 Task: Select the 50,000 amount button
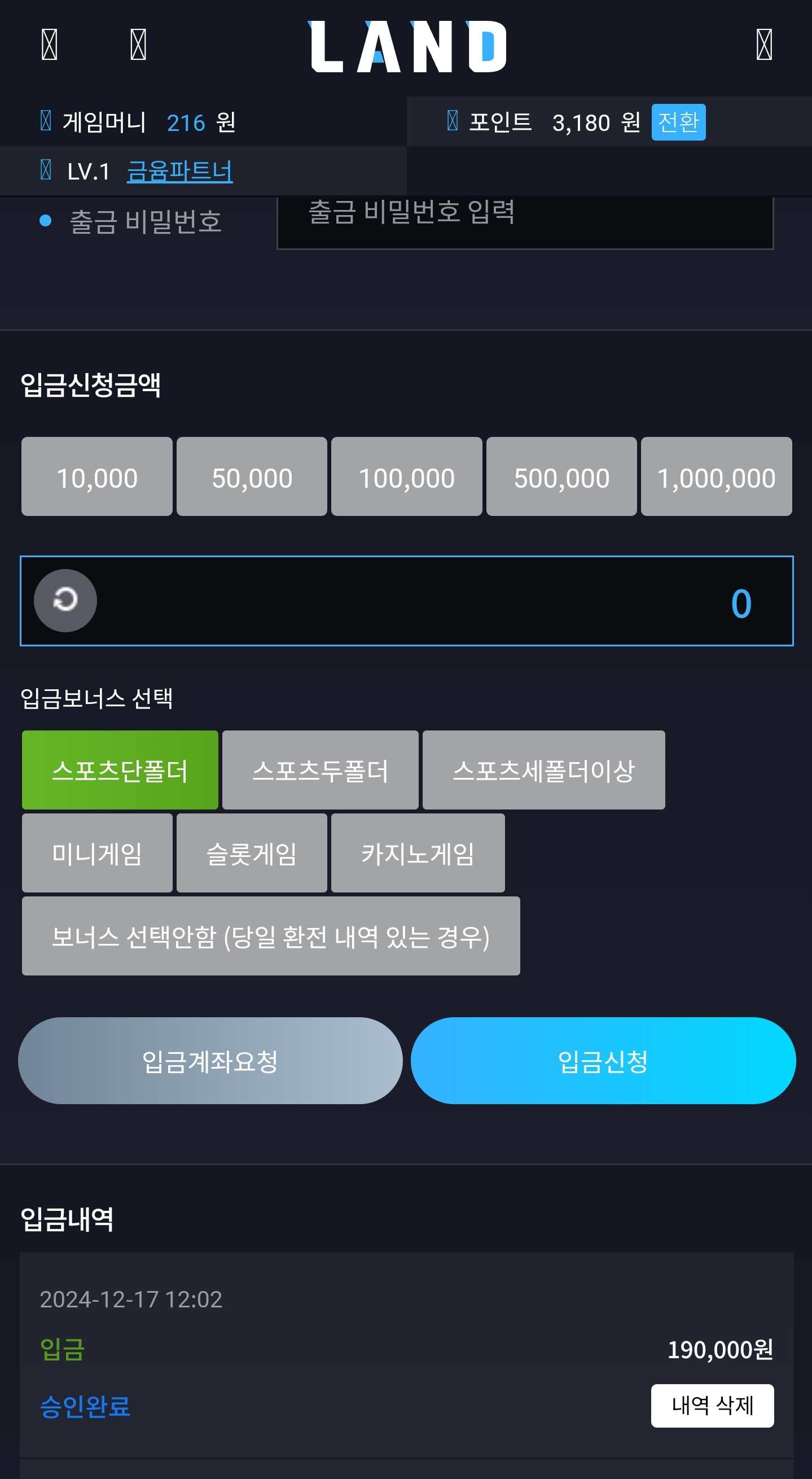[x=252, y=476]
